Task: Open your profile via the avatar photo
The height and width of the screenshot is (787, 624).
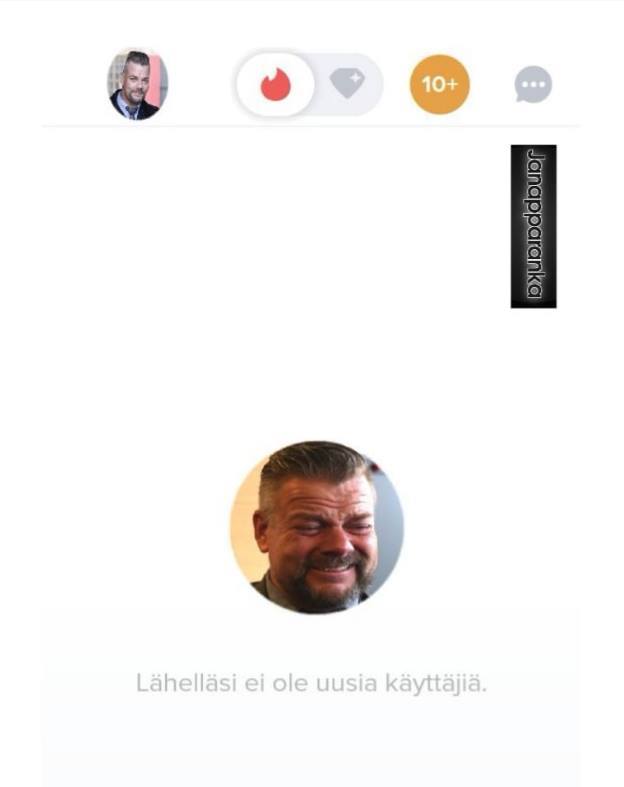Action: pos(137,84)
